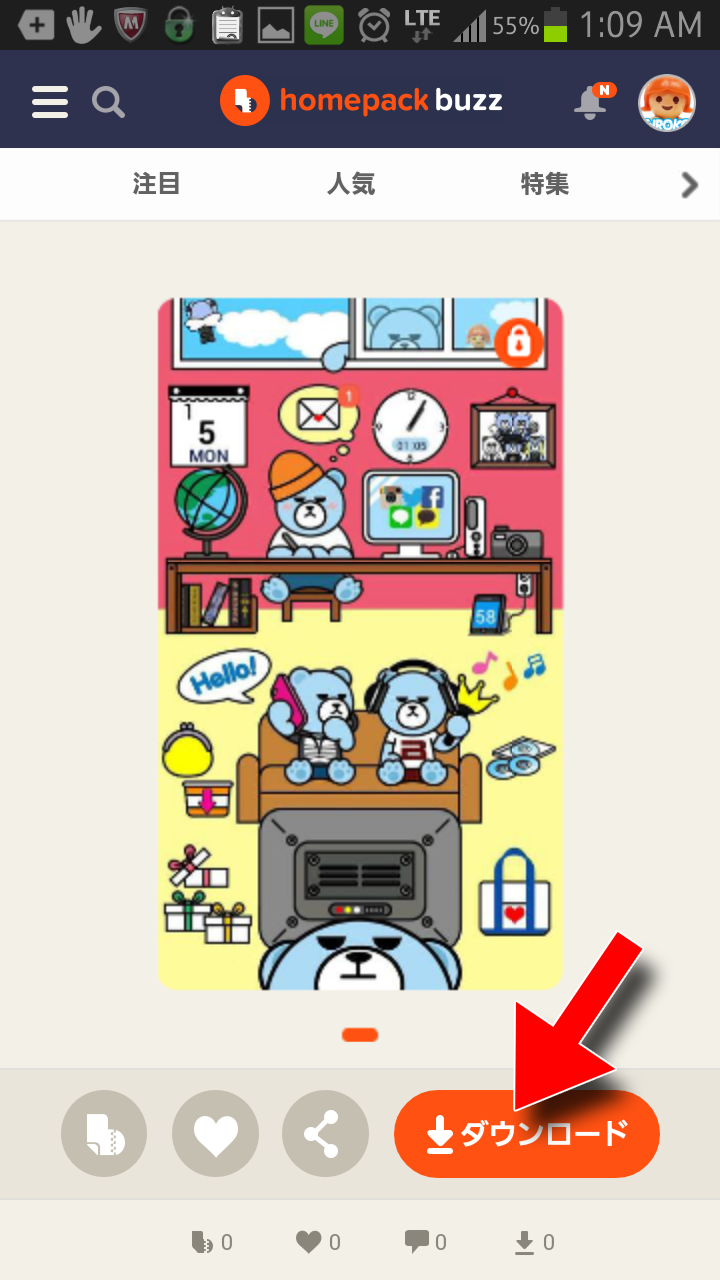The image size is (720, 1280).
Task: Open the search icon
Action: (108, 101)
